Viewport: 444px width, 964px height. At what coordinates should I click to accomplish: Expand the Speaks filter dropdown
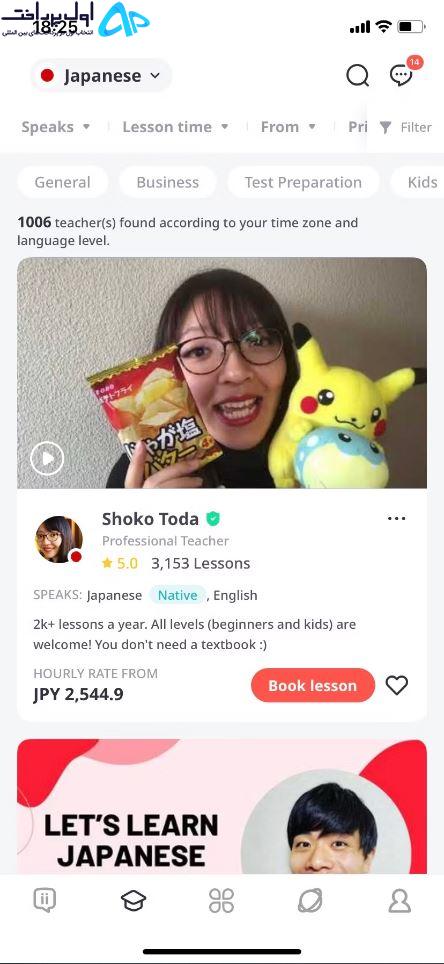click(56, 127)
